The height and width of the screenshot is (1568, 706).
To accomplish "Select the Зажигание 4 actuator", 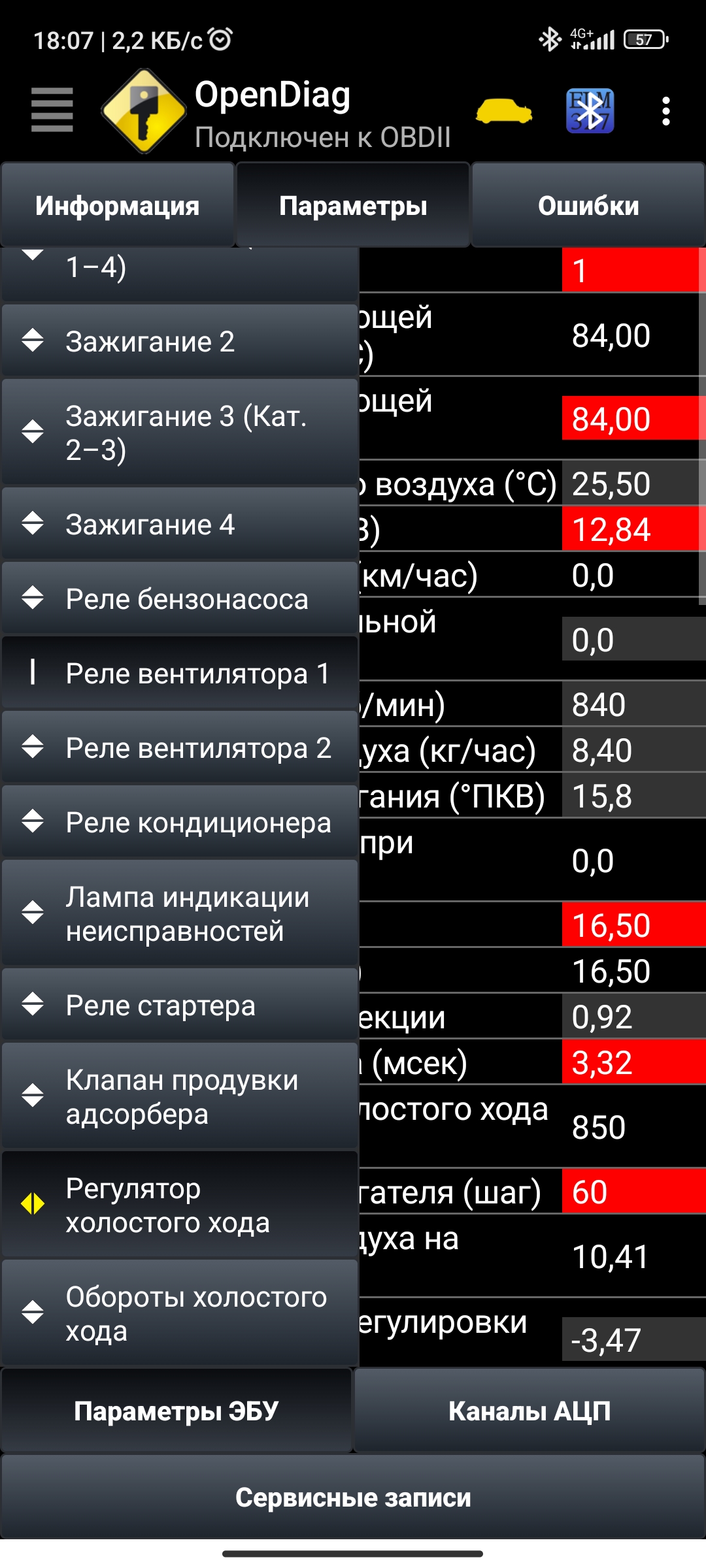I will [180, 524].
